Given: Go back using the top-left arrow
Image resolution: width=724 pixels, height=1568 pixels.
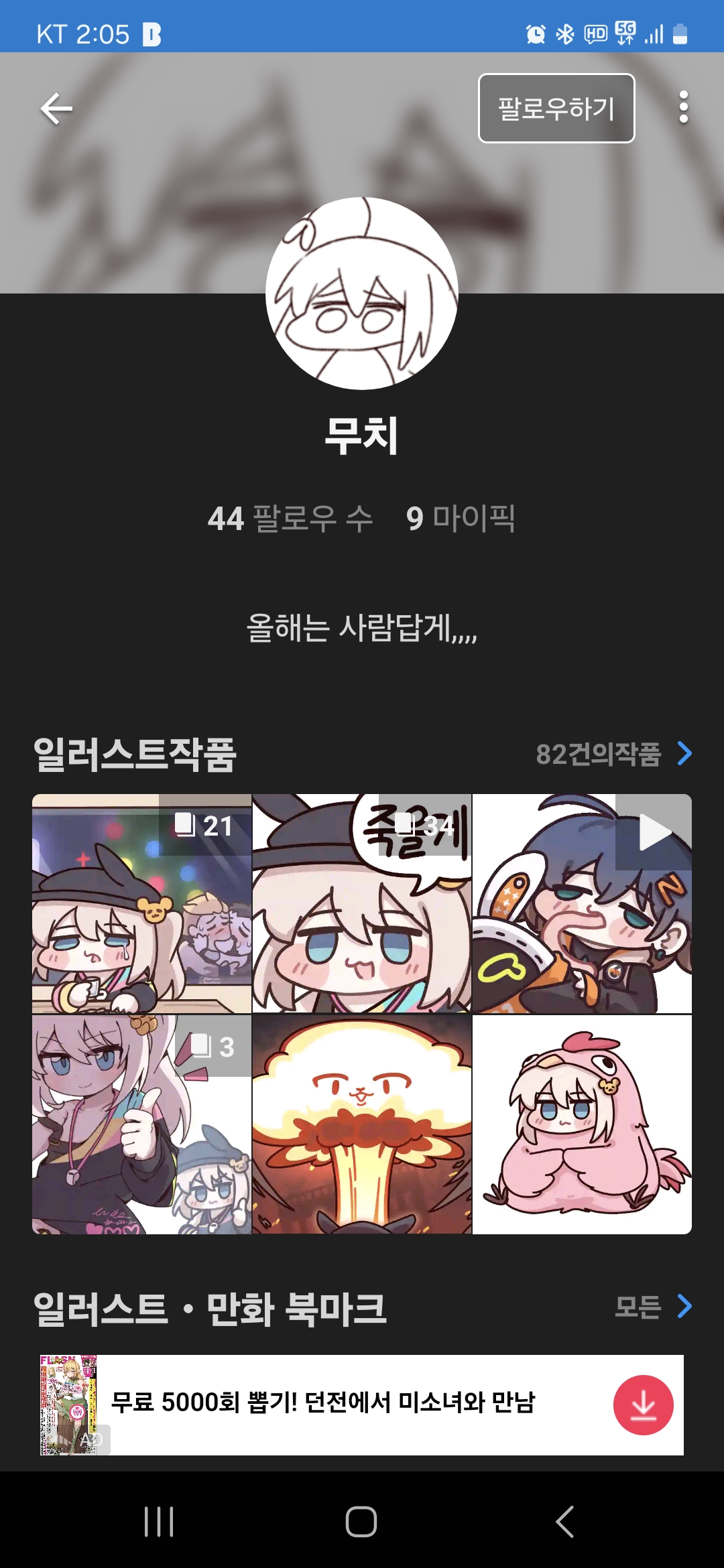Looking at the screenshot, I should coord(56,109).
